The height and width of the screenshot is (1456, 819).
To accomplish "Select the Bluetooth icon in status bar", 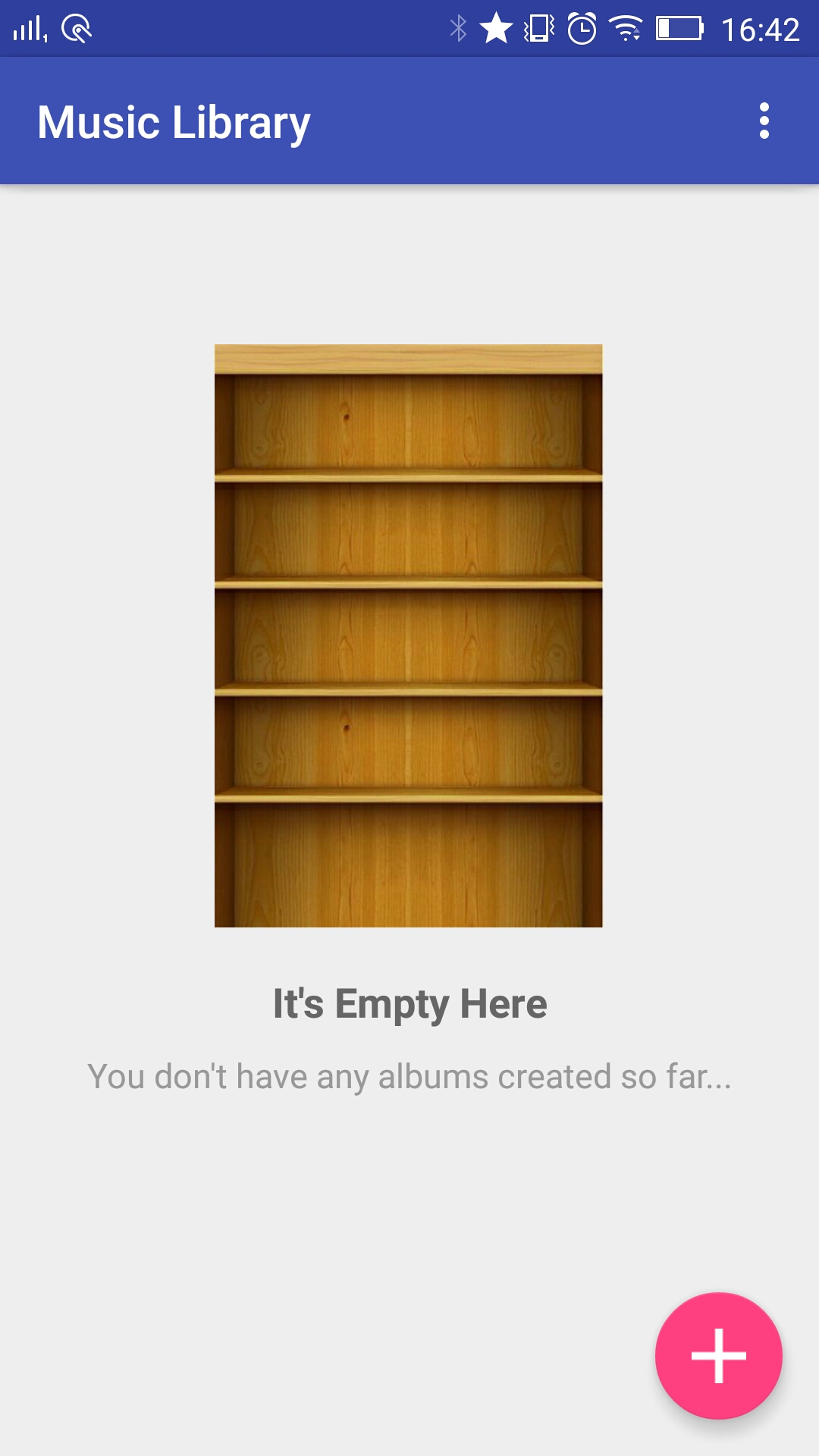I will pyautogui.click(x=458, y=27).
